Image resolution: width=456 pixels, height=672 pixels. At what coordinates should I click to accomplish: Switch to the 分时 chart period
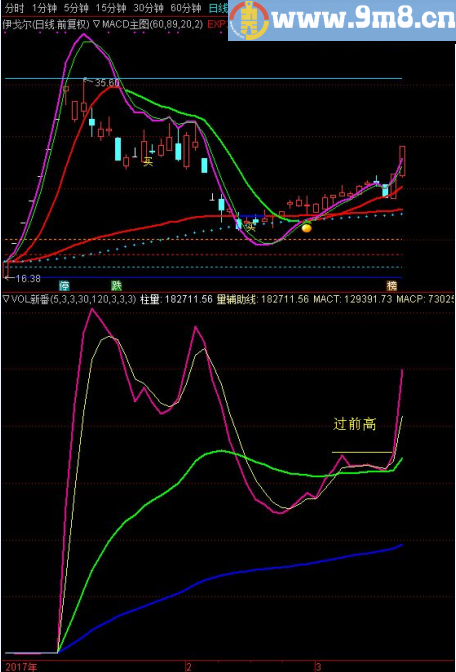[x=13, y=7]
